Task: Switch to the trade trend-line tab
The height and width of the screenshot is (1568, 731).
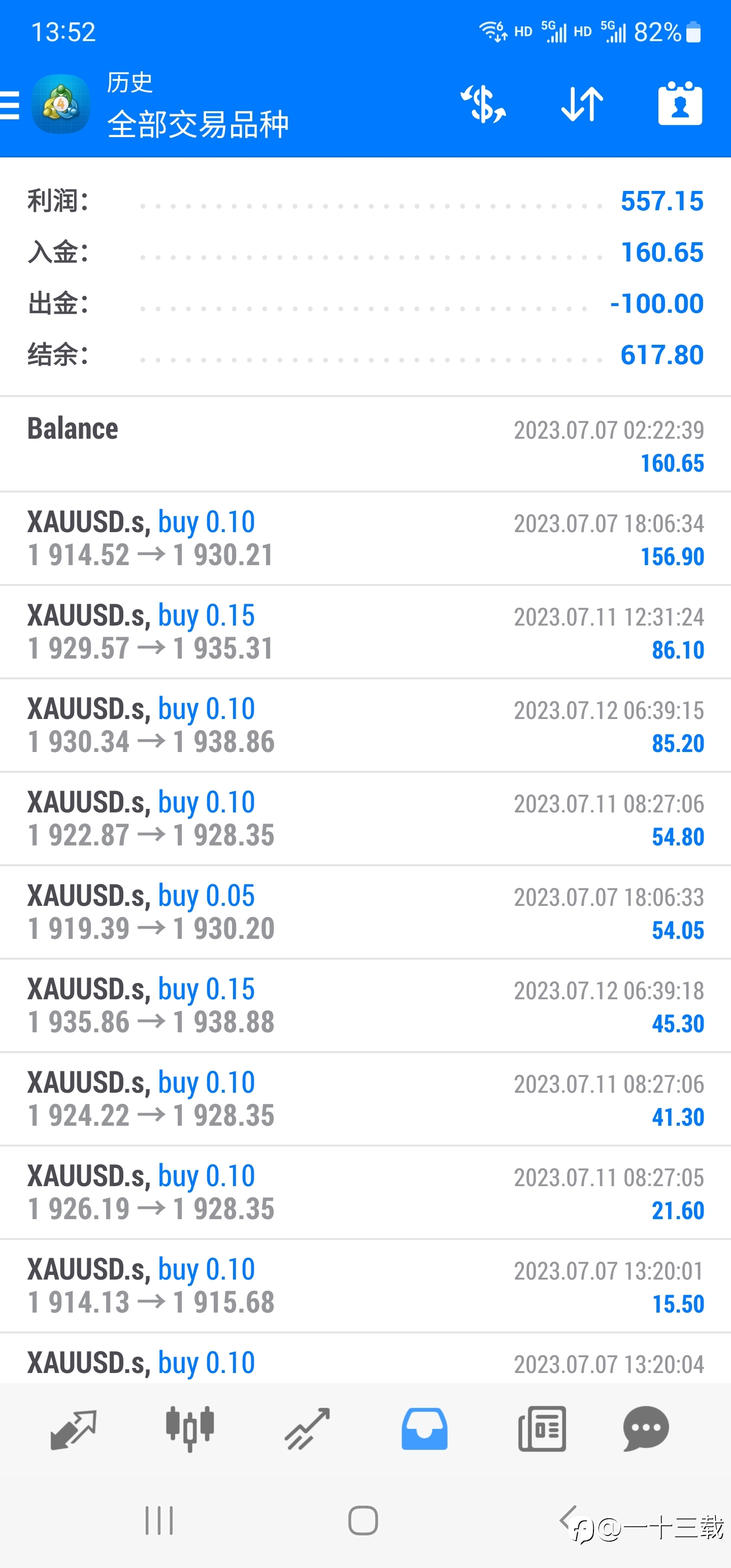Action: click(307, 1428)
